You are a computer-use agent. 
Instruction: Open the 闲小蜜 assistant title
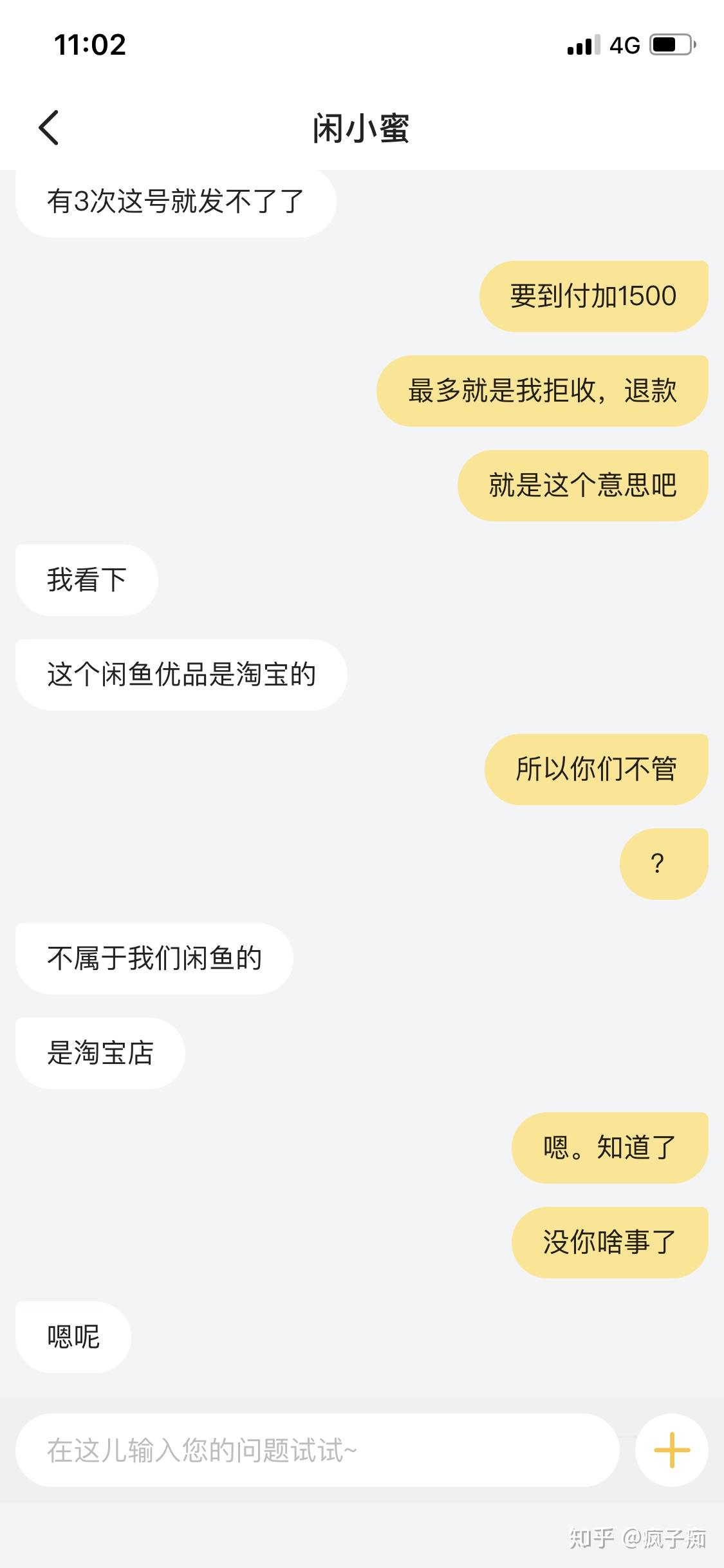click(362, 128)
